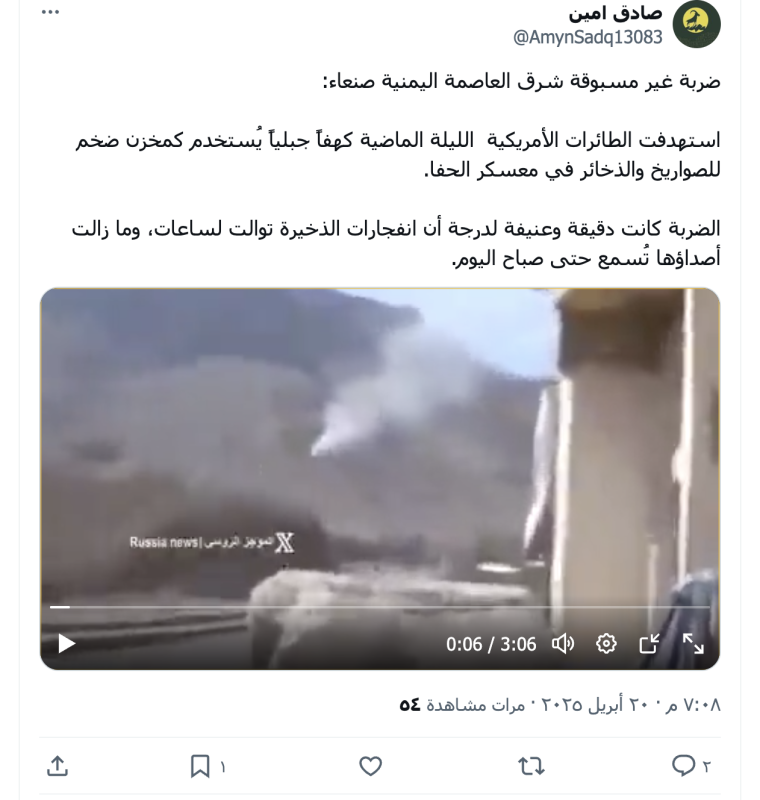Viewport: 760px width, 800px height.
Task: Enable picture-in-picture mode
Action: 649,643
